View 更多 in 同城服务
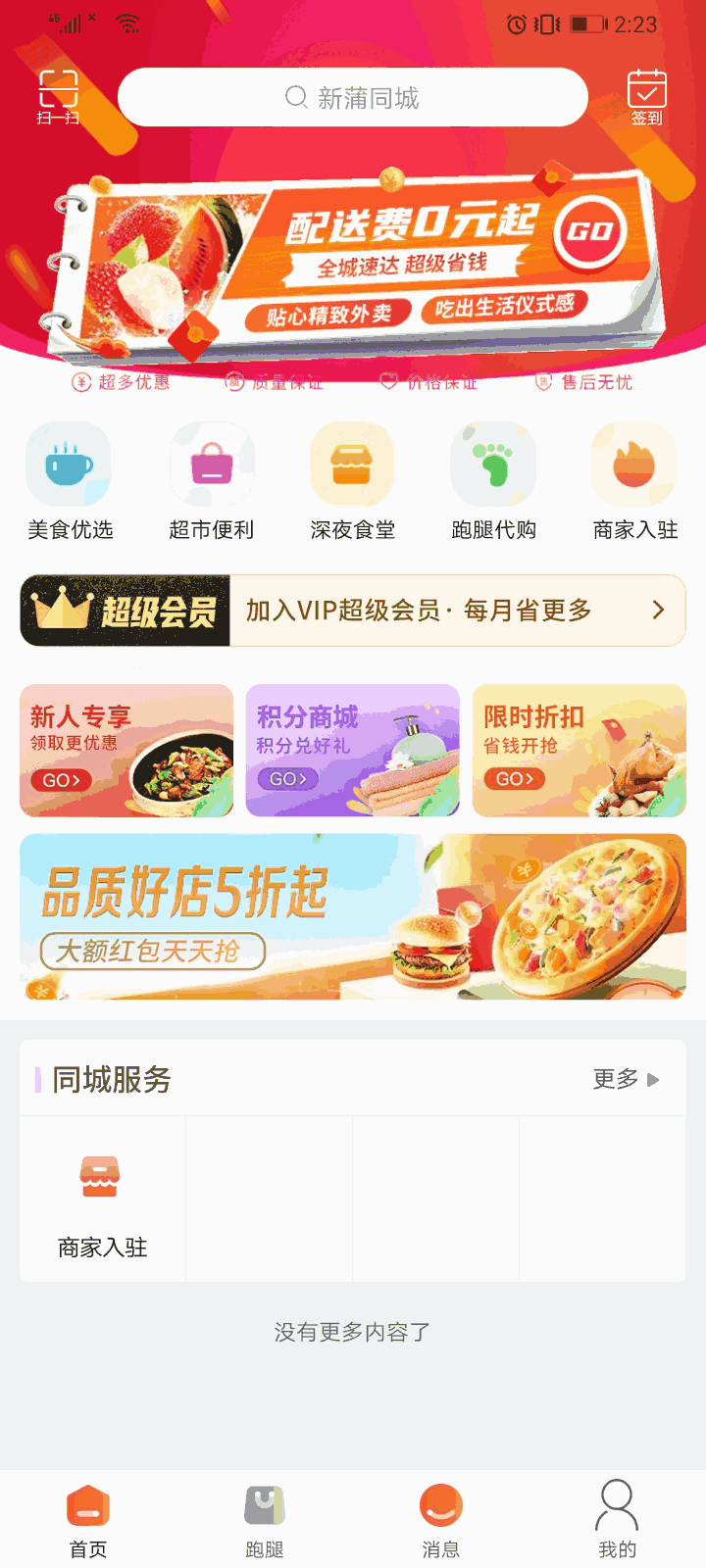Image resolution: width=706 pixels, height=1568 pixels. [626, 1079]
